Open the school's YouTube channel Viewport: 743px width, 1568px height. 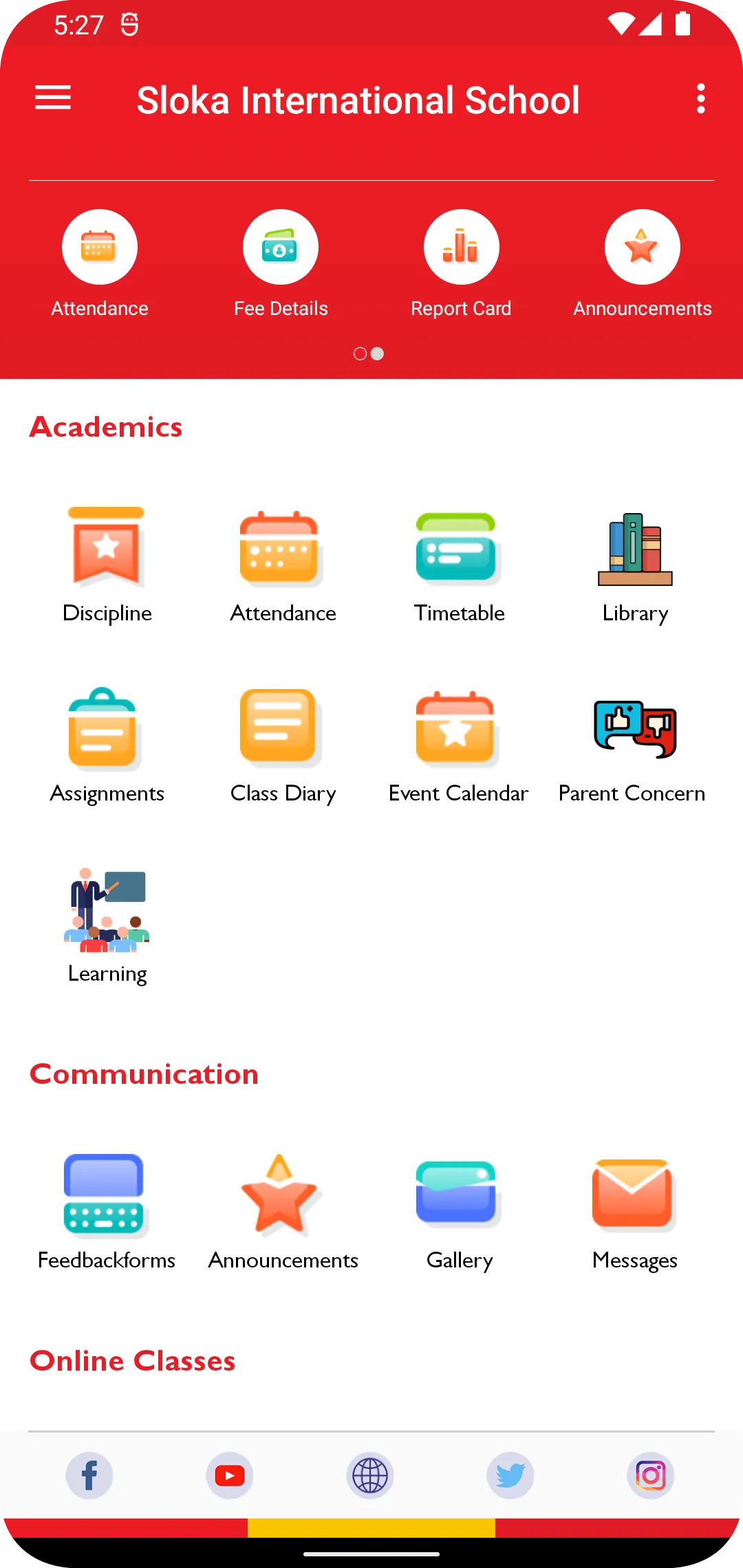(230, 1475)
